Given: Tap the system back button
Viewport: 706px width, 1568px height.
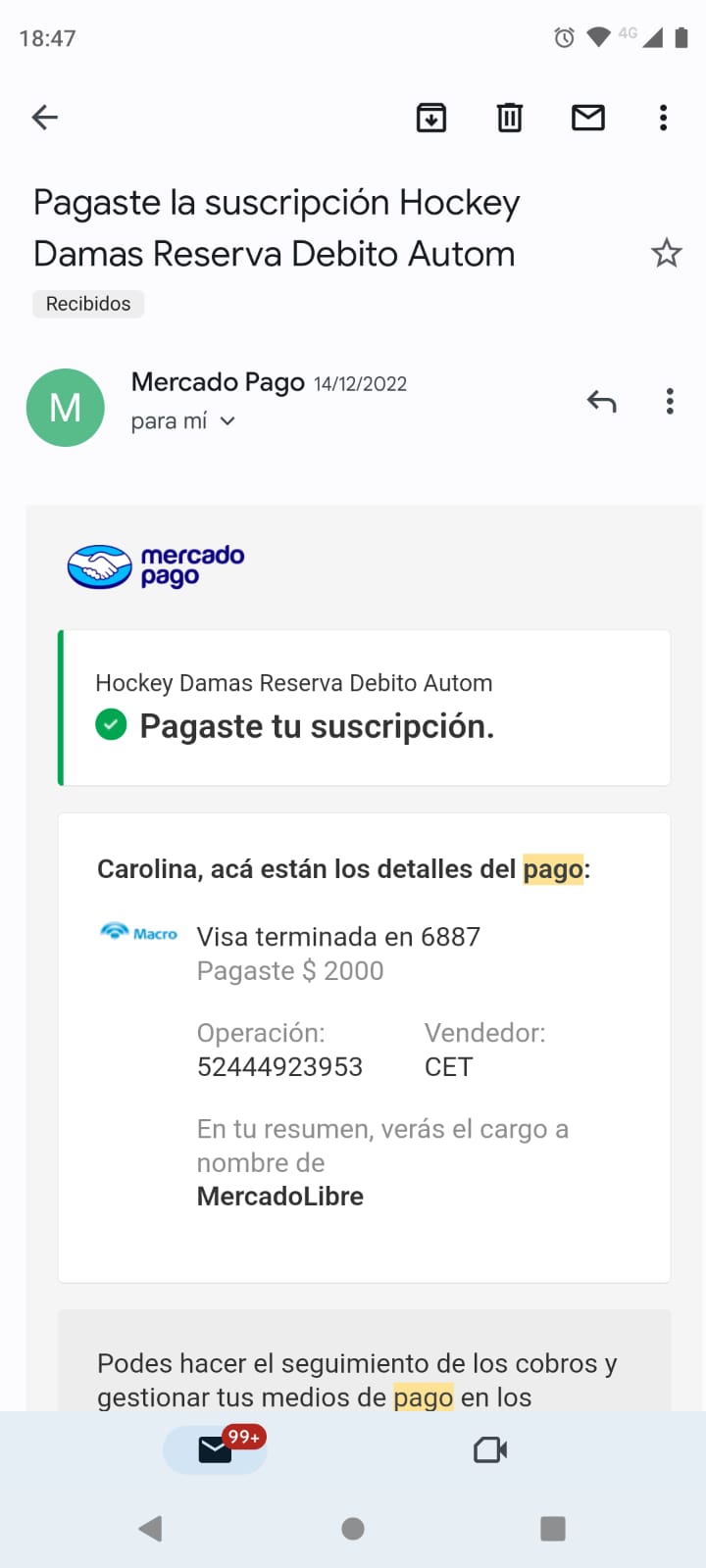Looking at the screenshot, I should [151, 1529].
